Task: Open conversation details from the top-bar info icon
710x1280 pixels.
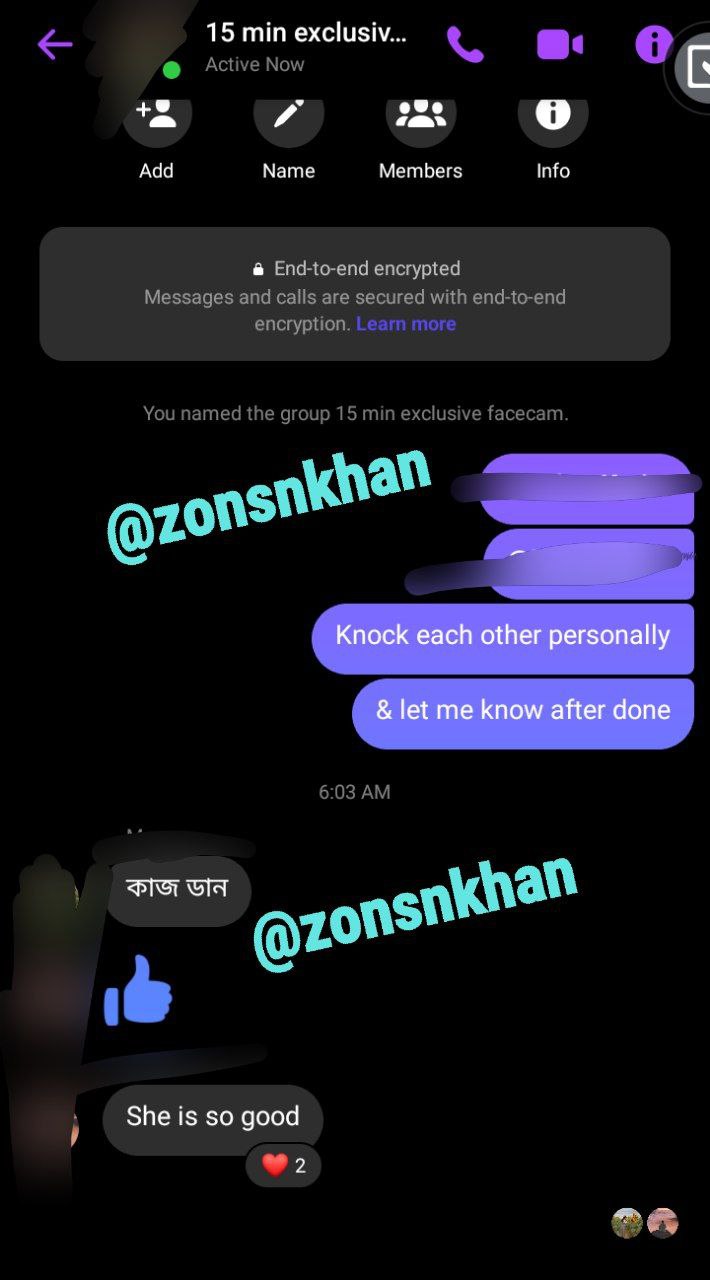Action: point(653,44)
